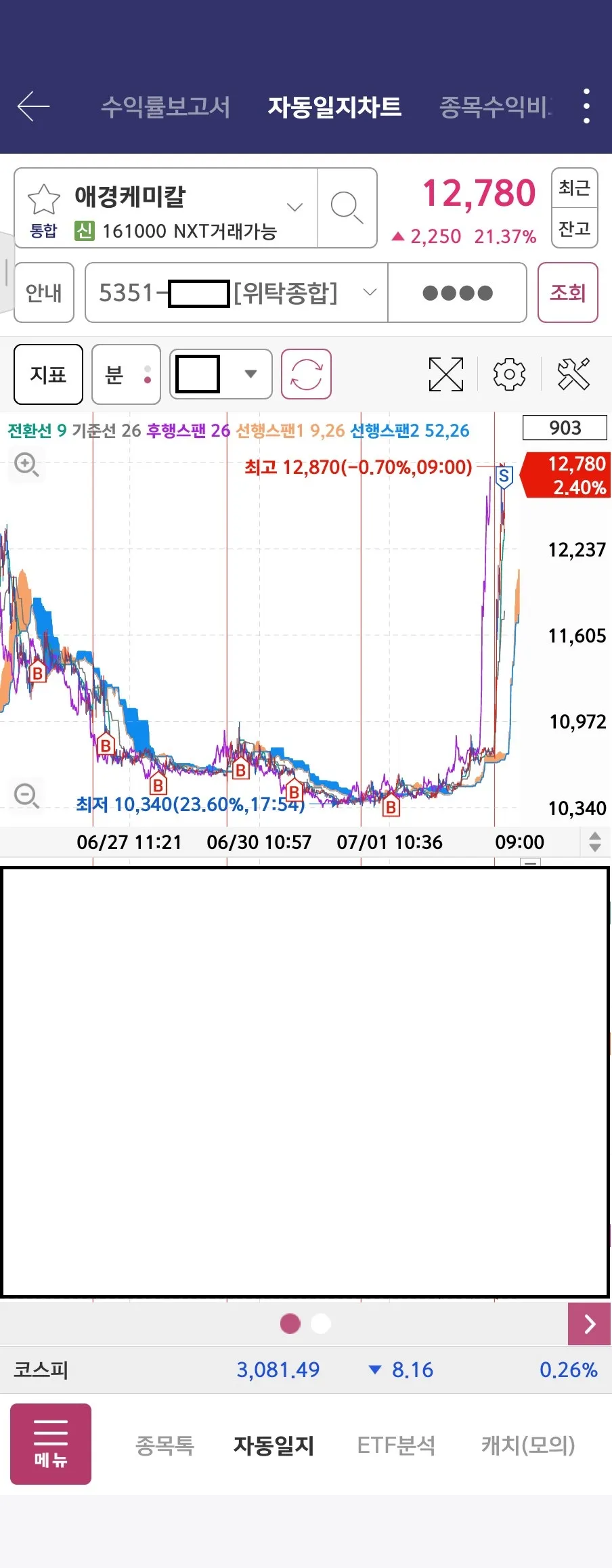
Task: Enter the account password field
Action: (457, 292)
